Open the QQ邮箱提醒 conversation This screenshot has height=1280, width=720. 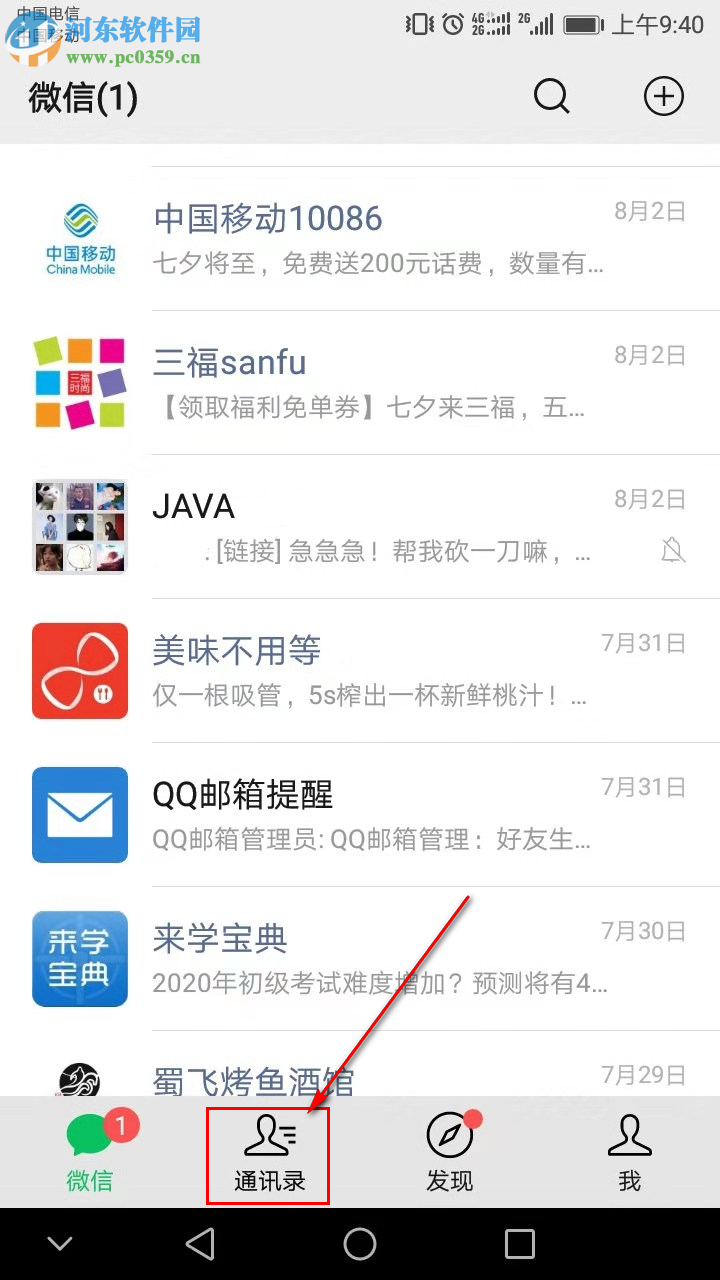(x=360, y=815)
